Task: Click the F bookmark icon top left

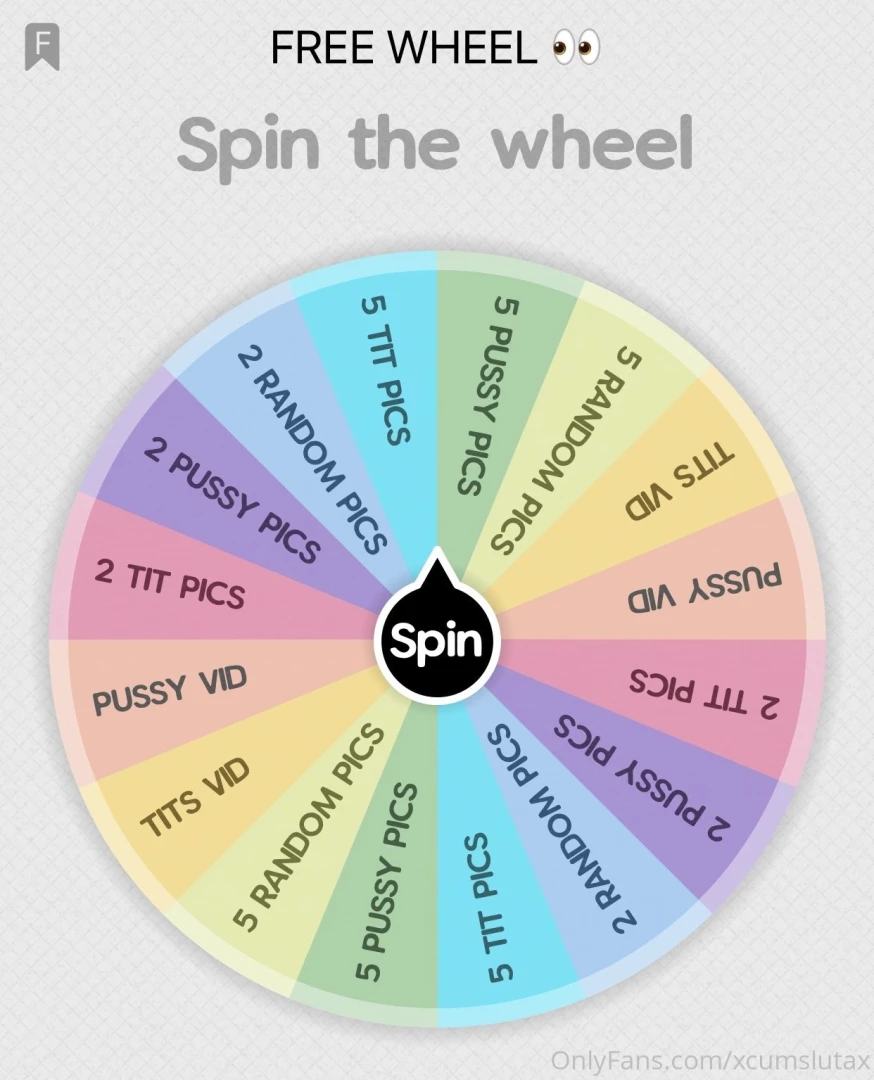Action: click(40, 48)
